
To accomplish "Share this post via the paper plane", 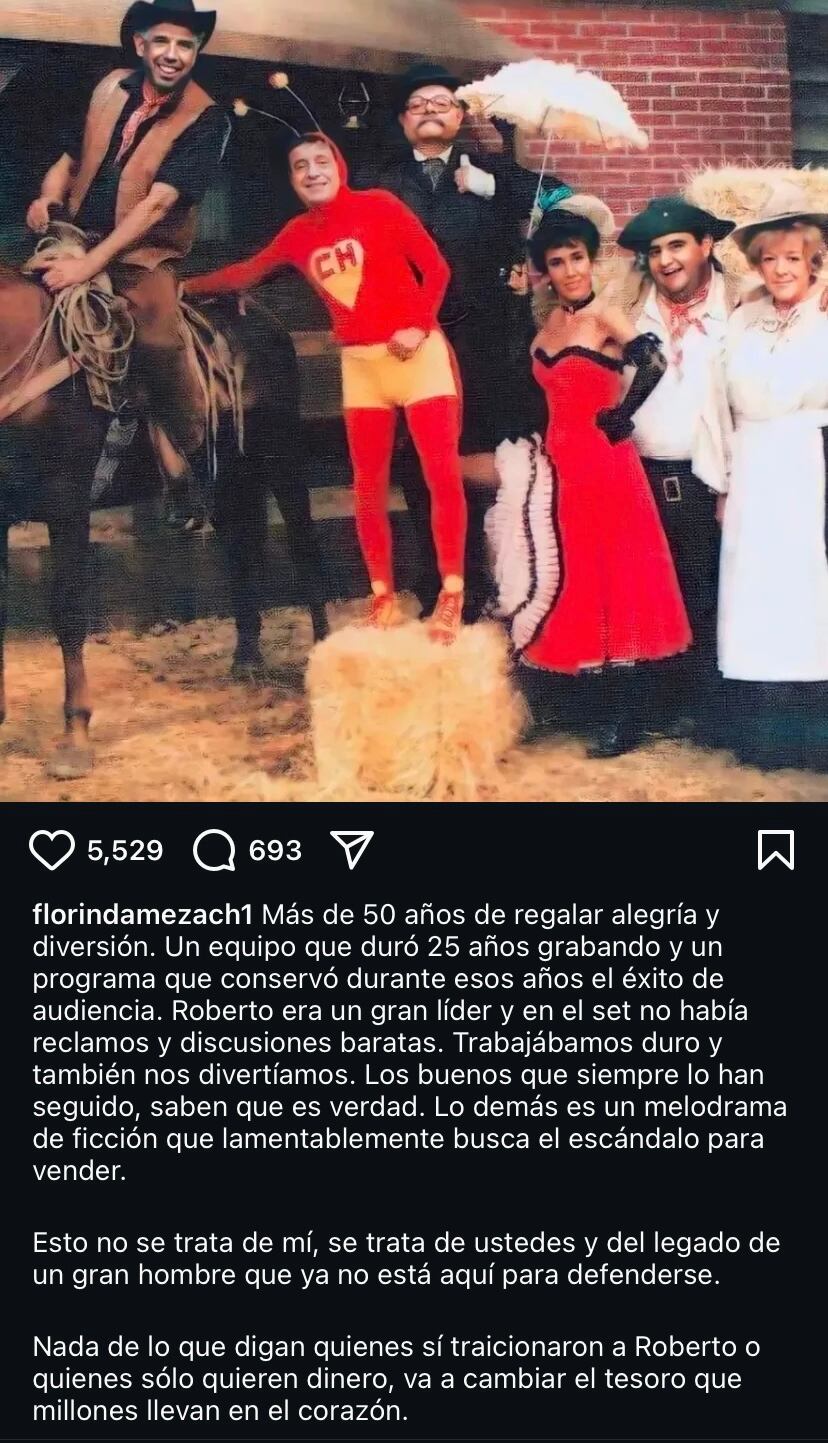I will point(351,850).
